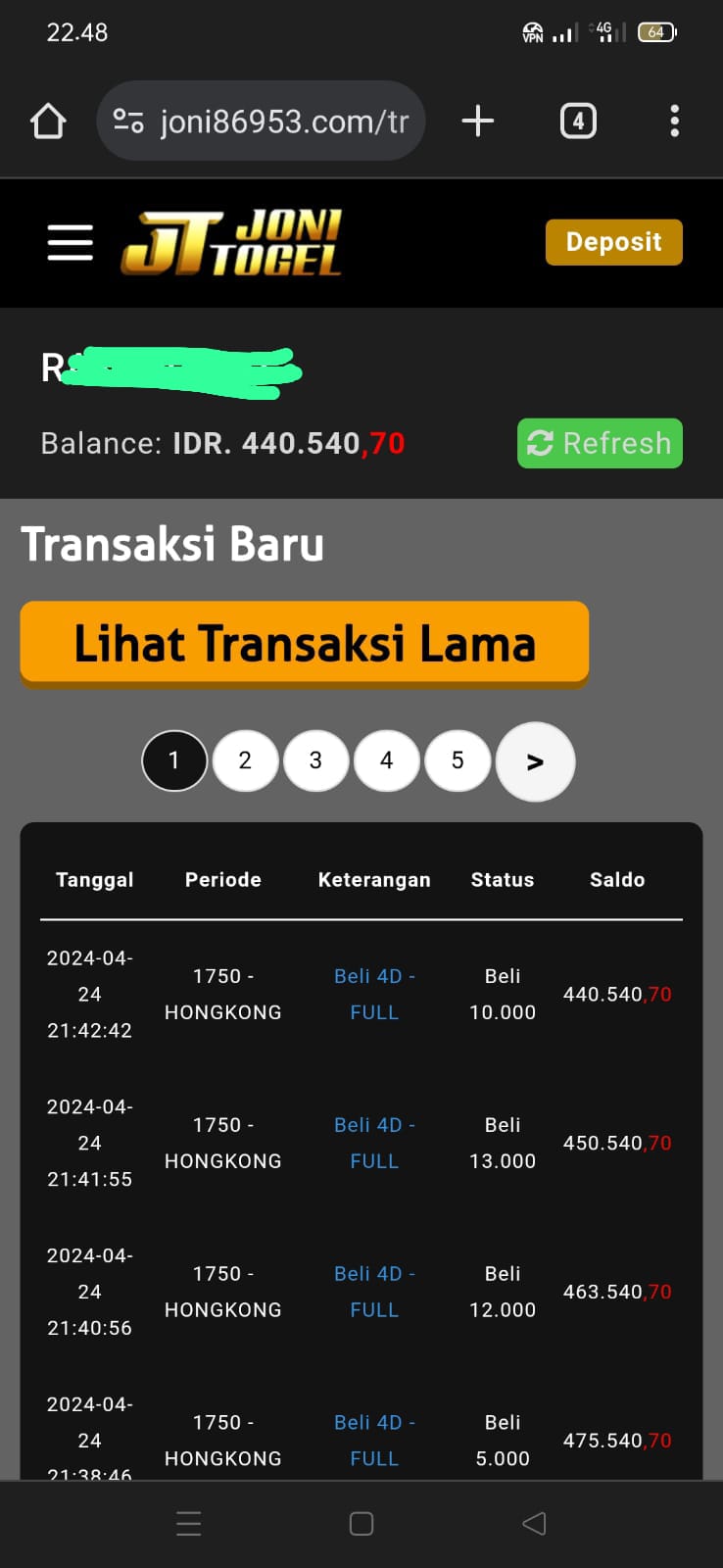Viewport: 723px width, 1568px height.
Task: Tap the next page arrow
Action: tap(535, 761)
